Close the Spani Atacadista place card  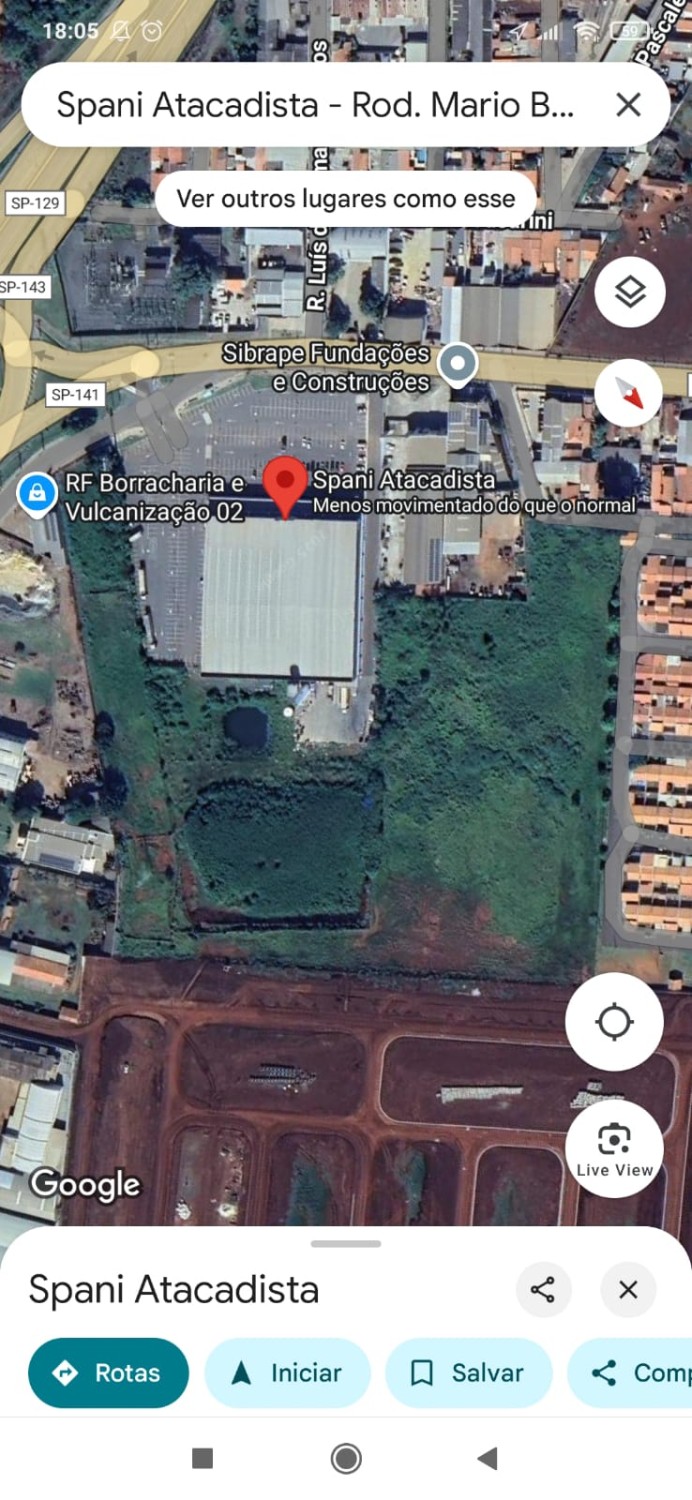click(x=628, y=1290)
